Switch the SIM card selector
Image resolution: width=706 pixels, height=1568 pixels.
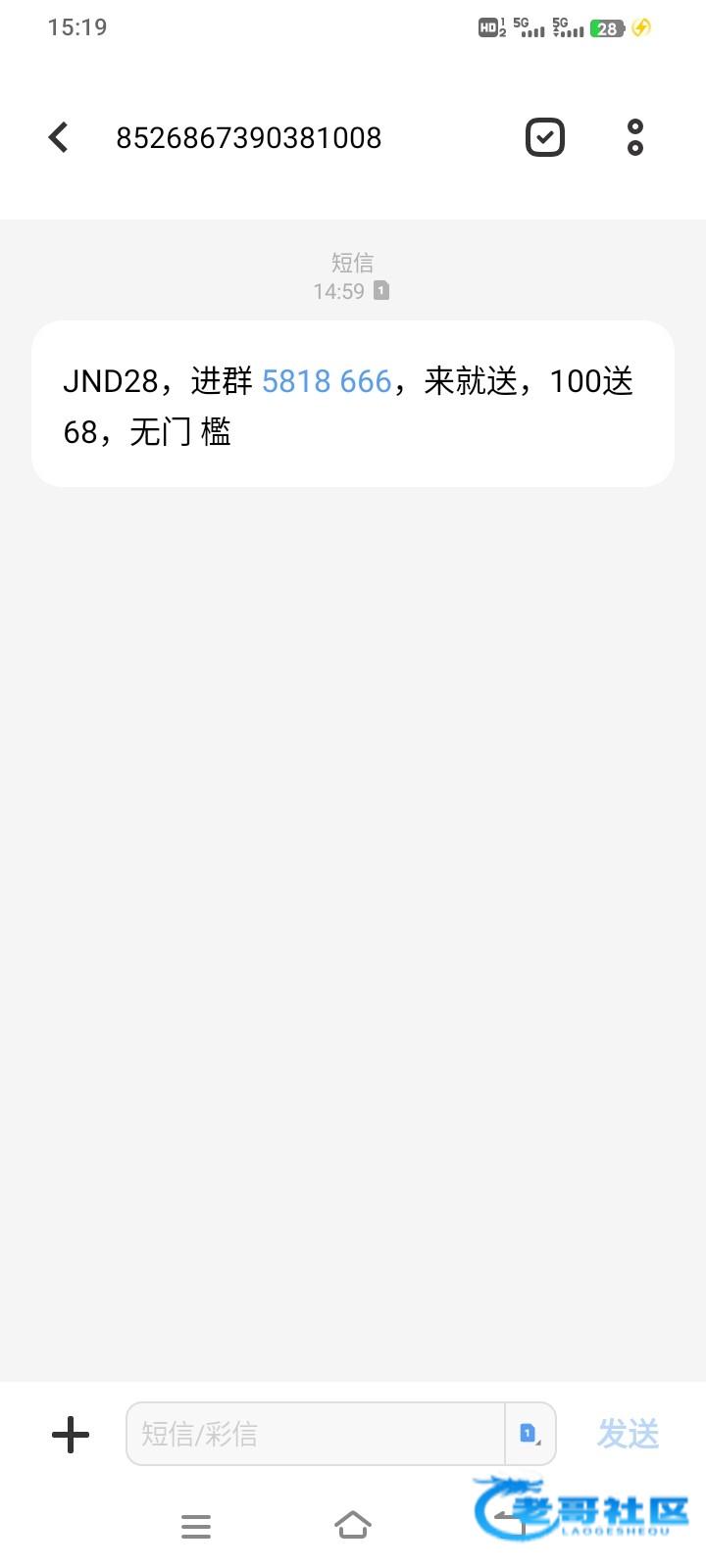[x=530, y=1434]
